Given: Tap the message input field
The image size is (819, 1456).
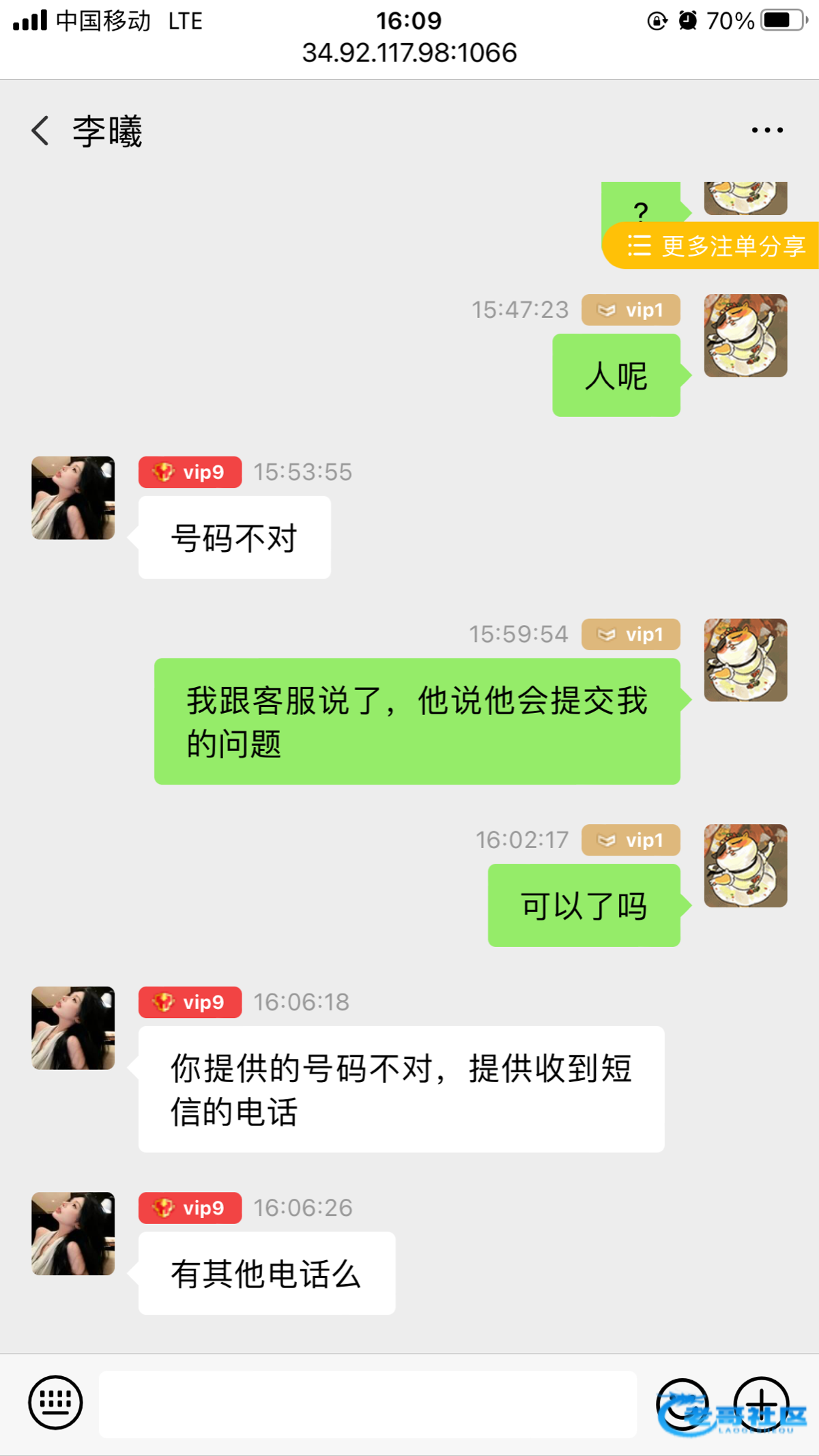Looking at the screenshot, I should (x=367, y=1404).
